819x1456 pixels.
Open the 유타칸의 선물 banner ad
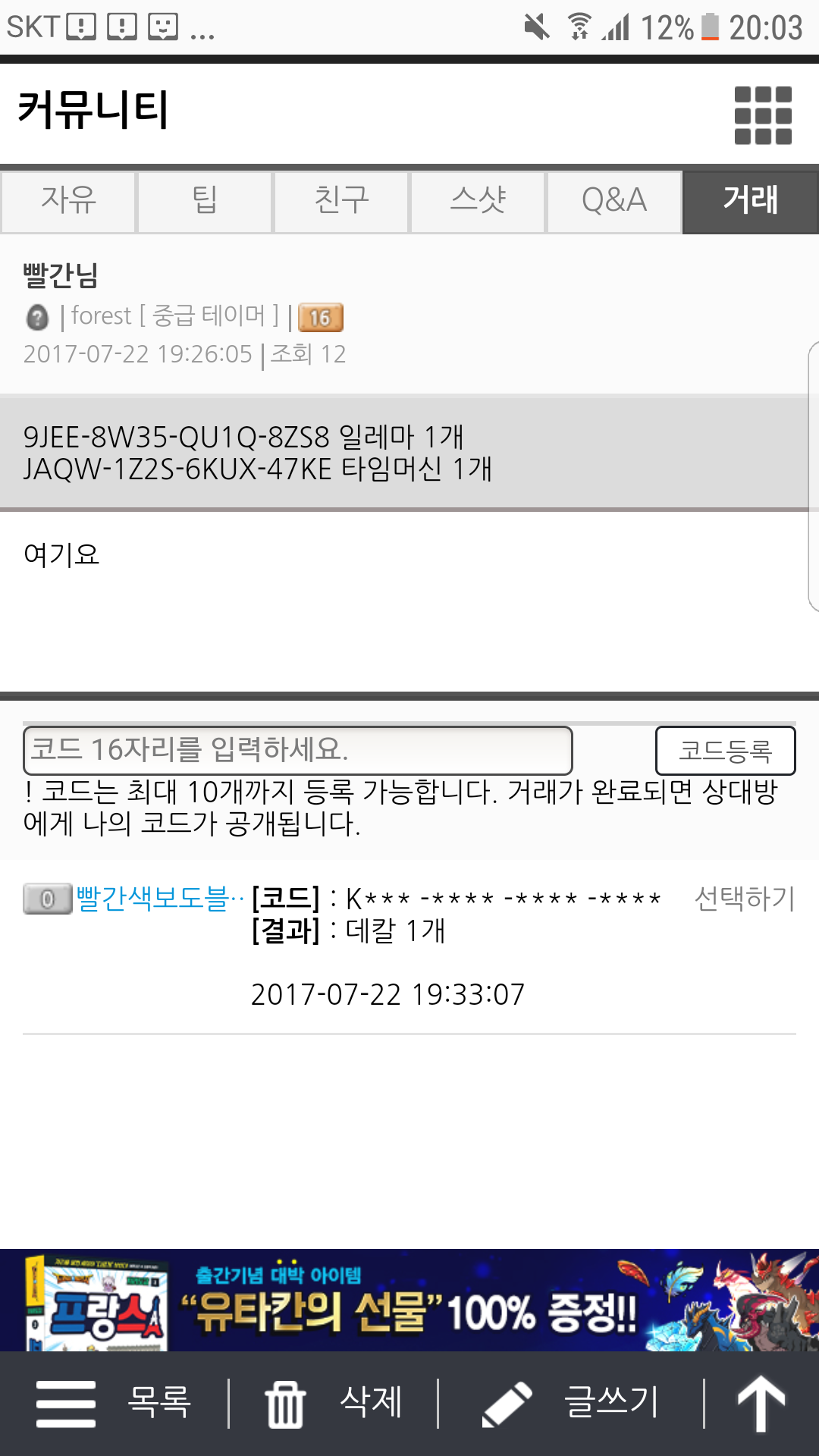tap(409, 1300)
